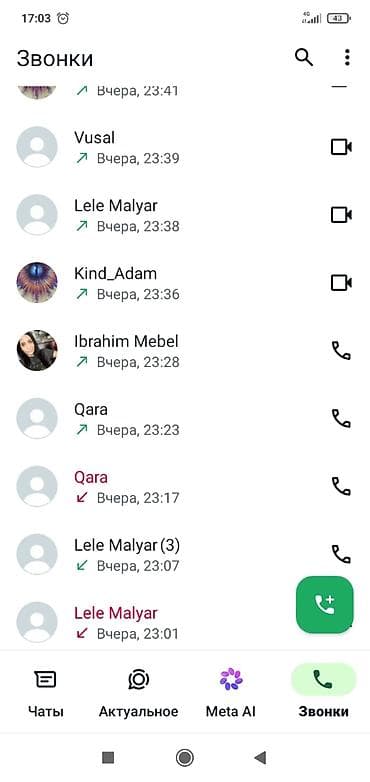Voice call Qara from the 23:23 entry
The image size is (370, 782).
click(342, 418)
